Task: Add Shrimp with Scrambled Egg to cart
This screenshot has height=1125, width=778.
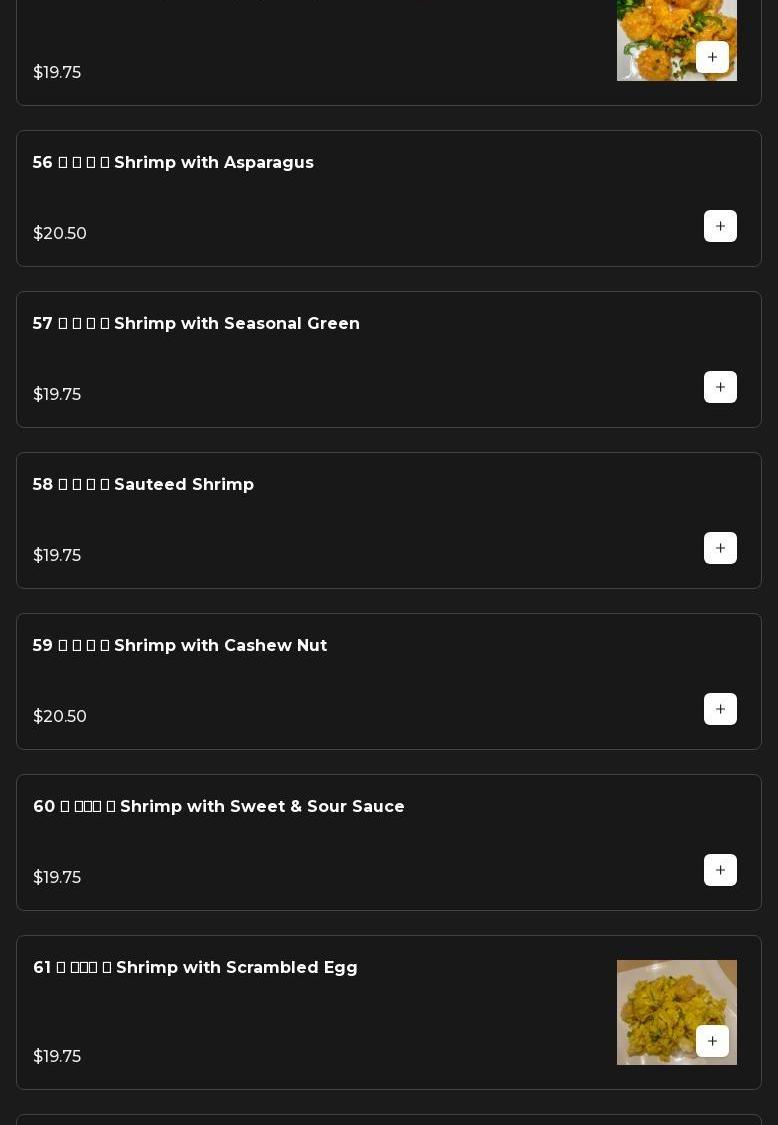Action: click(x=712, y=1041)
